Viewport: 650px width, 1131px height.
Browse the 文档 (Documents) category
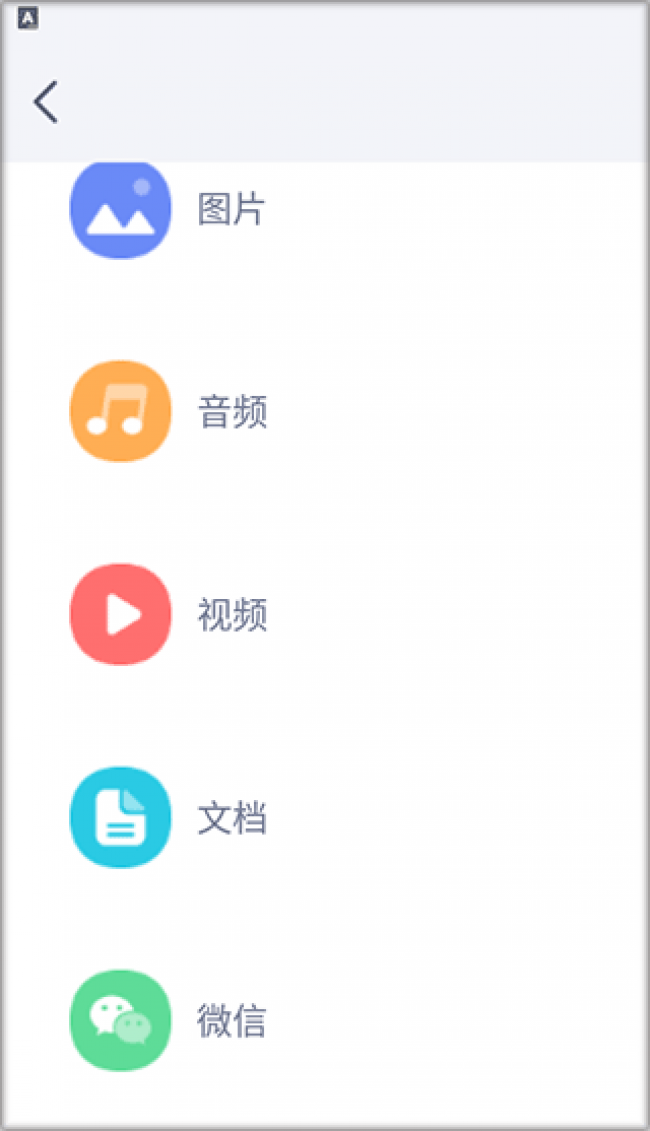click(325, 817)
